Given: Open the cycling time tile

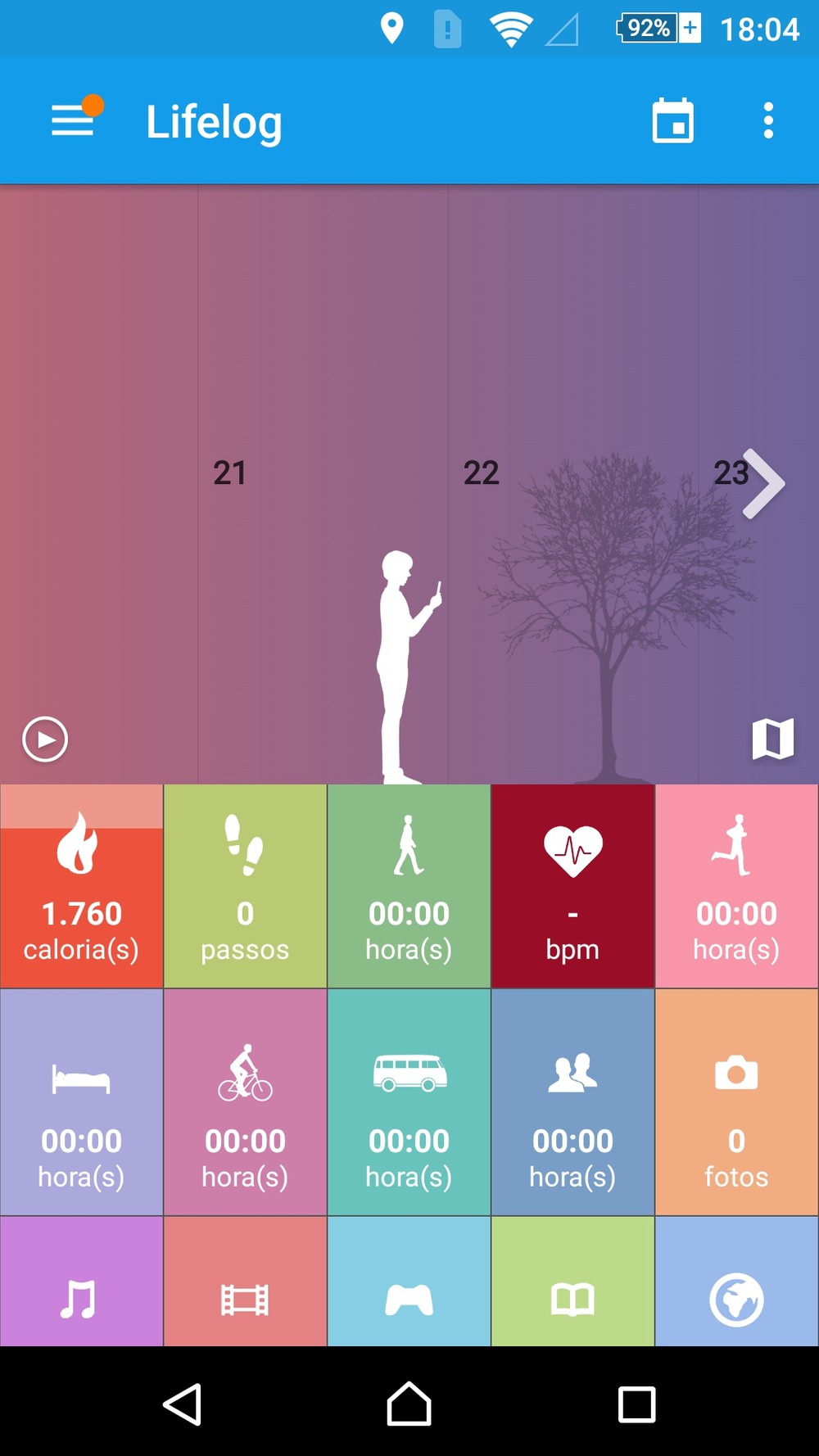Looking at the screenshot, I should (x=246, y=1102).
